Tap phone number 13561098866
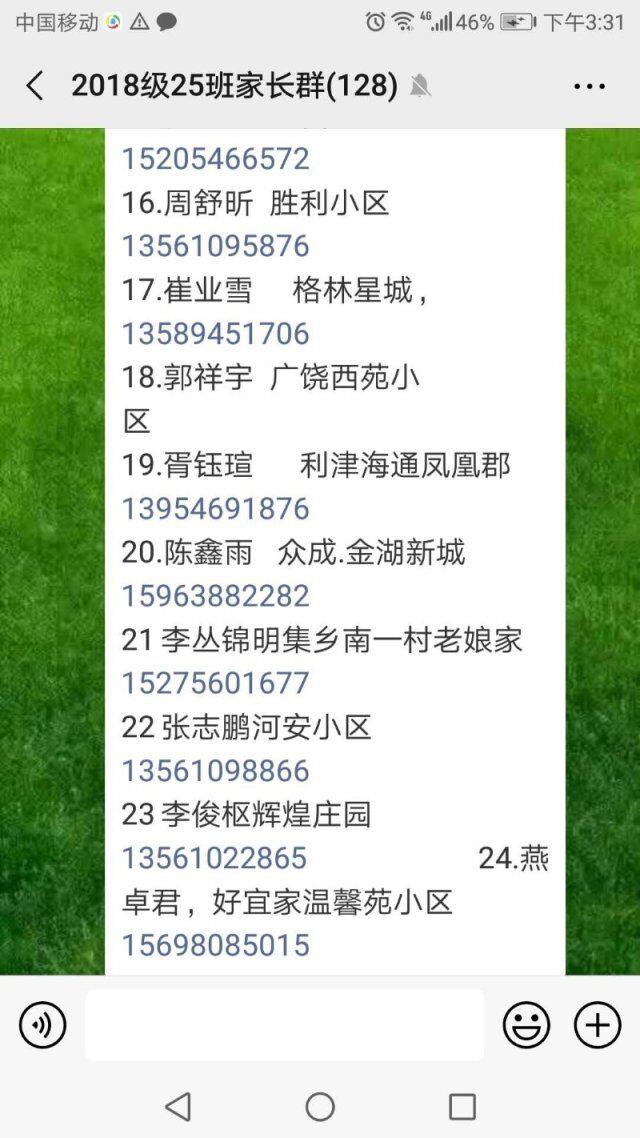 (216, 771)
